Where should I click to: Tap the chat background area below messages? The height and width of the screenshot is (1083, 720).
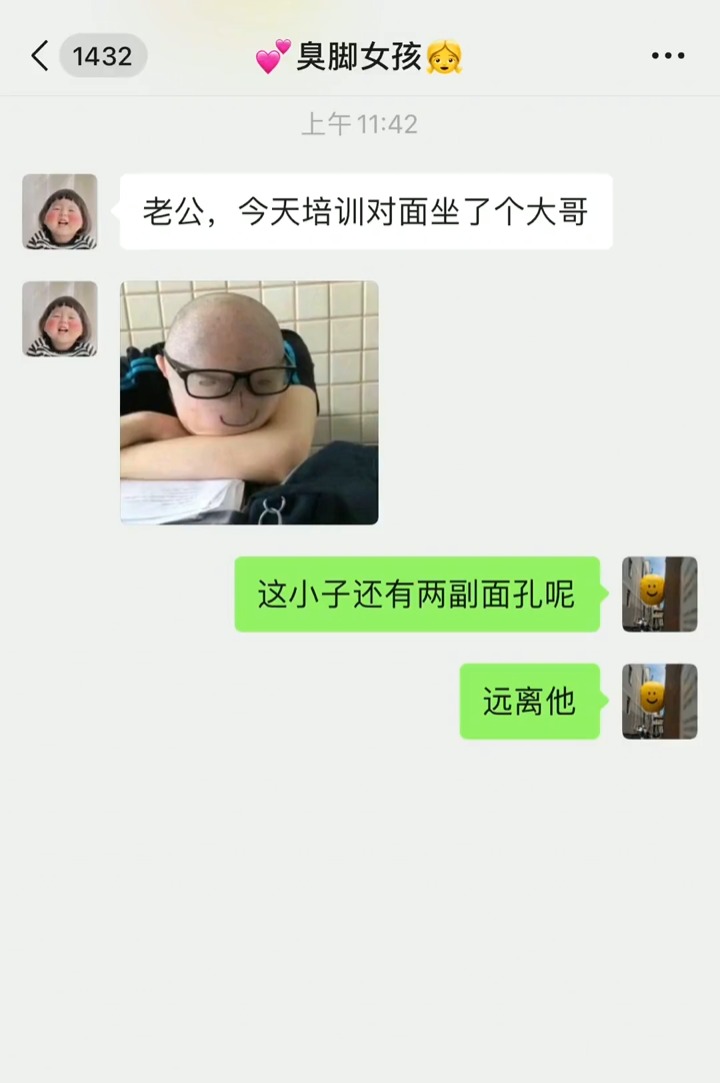(360, 900)
